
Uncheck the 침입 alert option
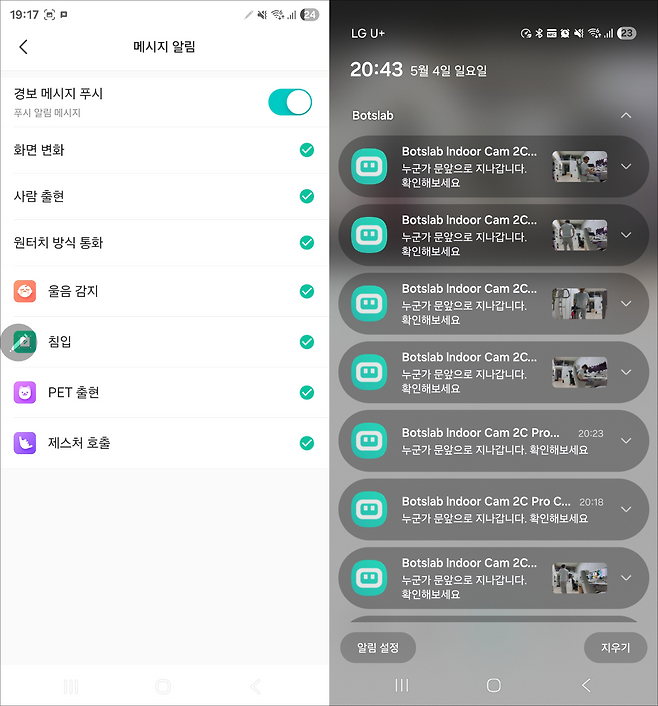coord(307,342)
